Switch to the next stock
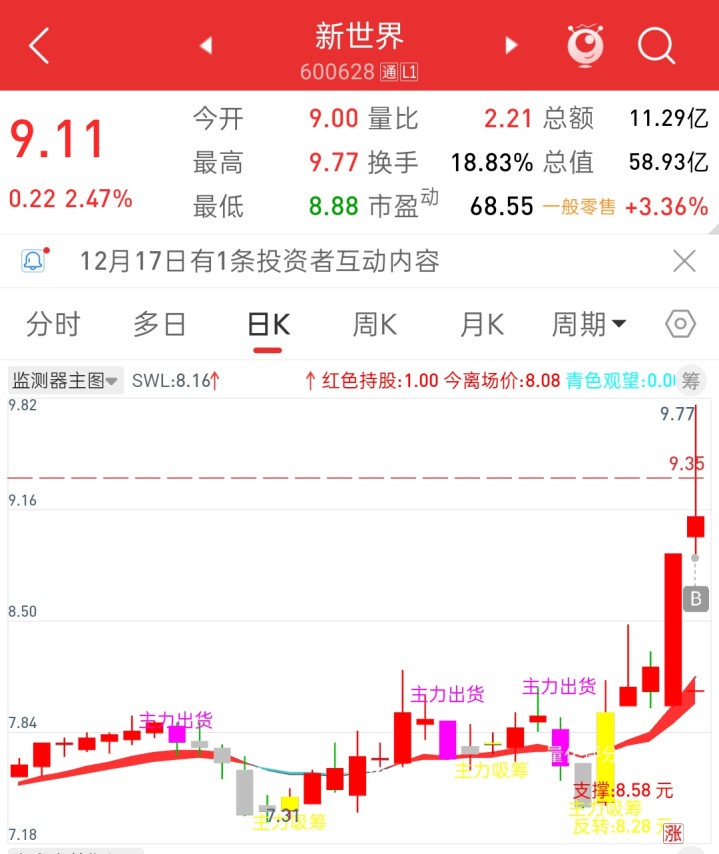The height and width of the screenshot is (854, 719). [x=511, y=45]
